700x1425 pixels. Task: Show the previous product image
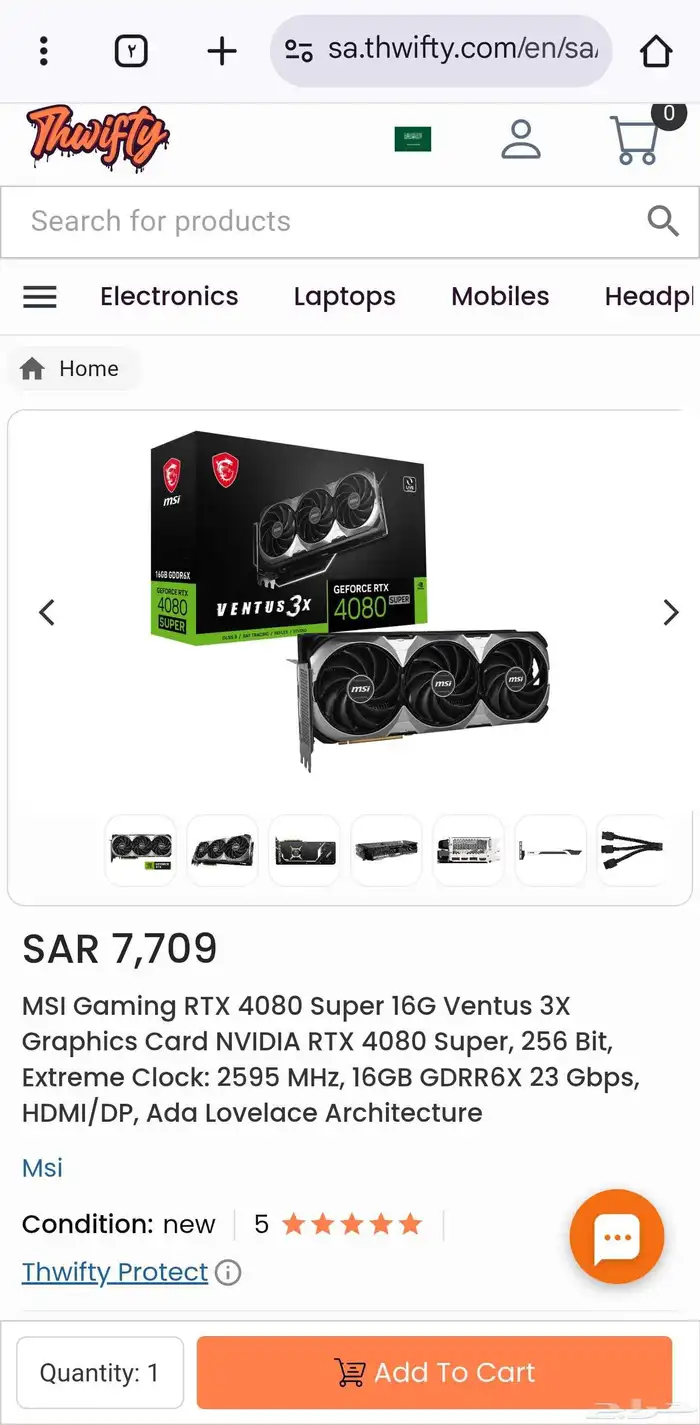(x=46, y=612)
